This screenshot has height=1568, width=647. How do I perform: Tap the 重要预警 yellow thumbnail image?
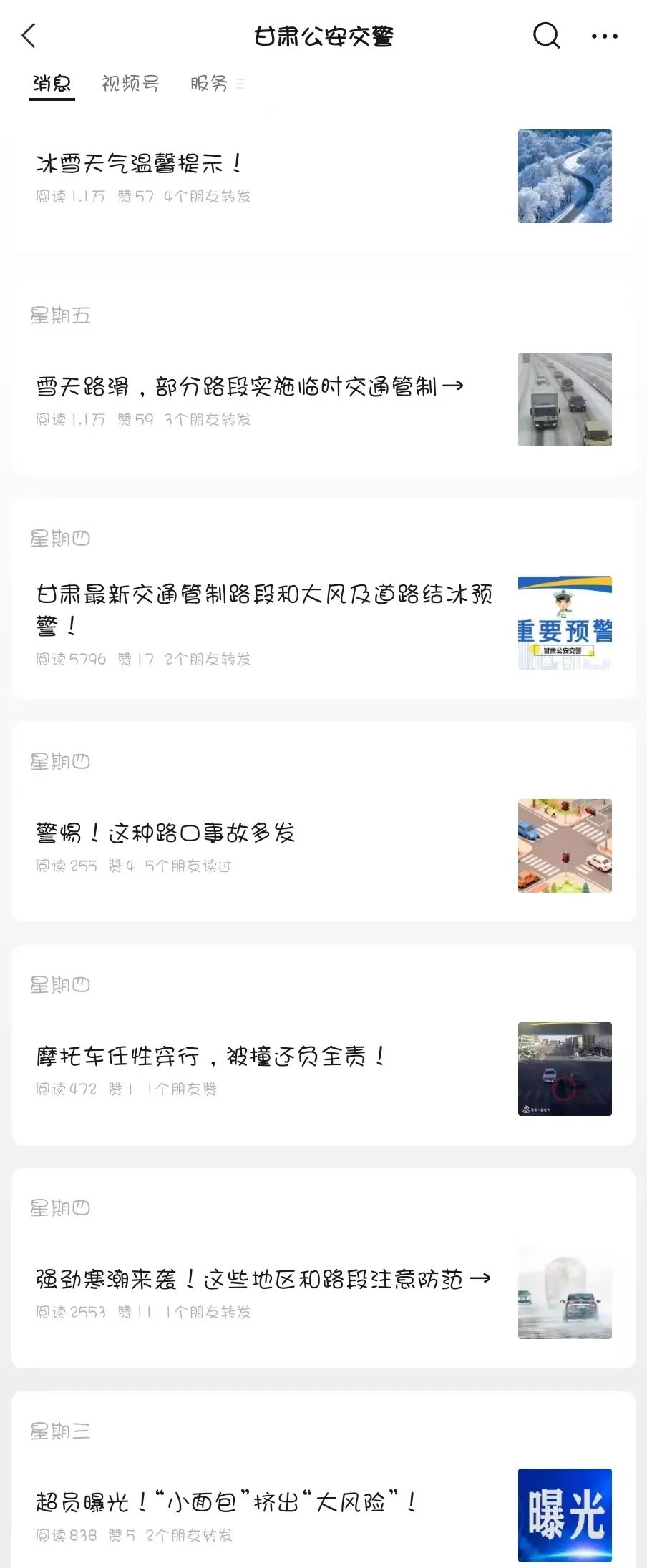point(564,622)
